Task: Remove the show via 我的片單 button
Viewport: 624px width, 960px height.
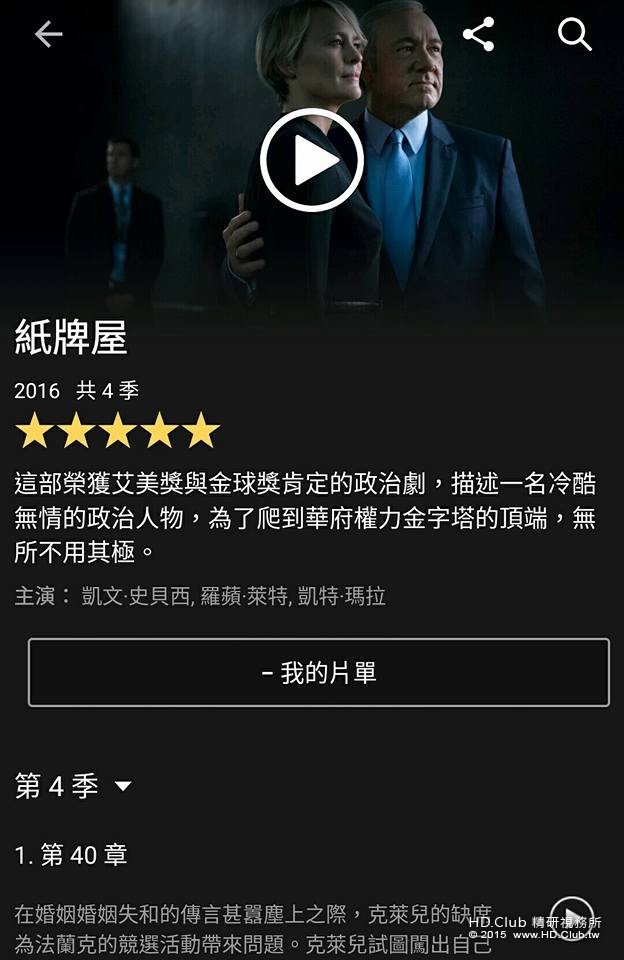Action: coord(318,673)
